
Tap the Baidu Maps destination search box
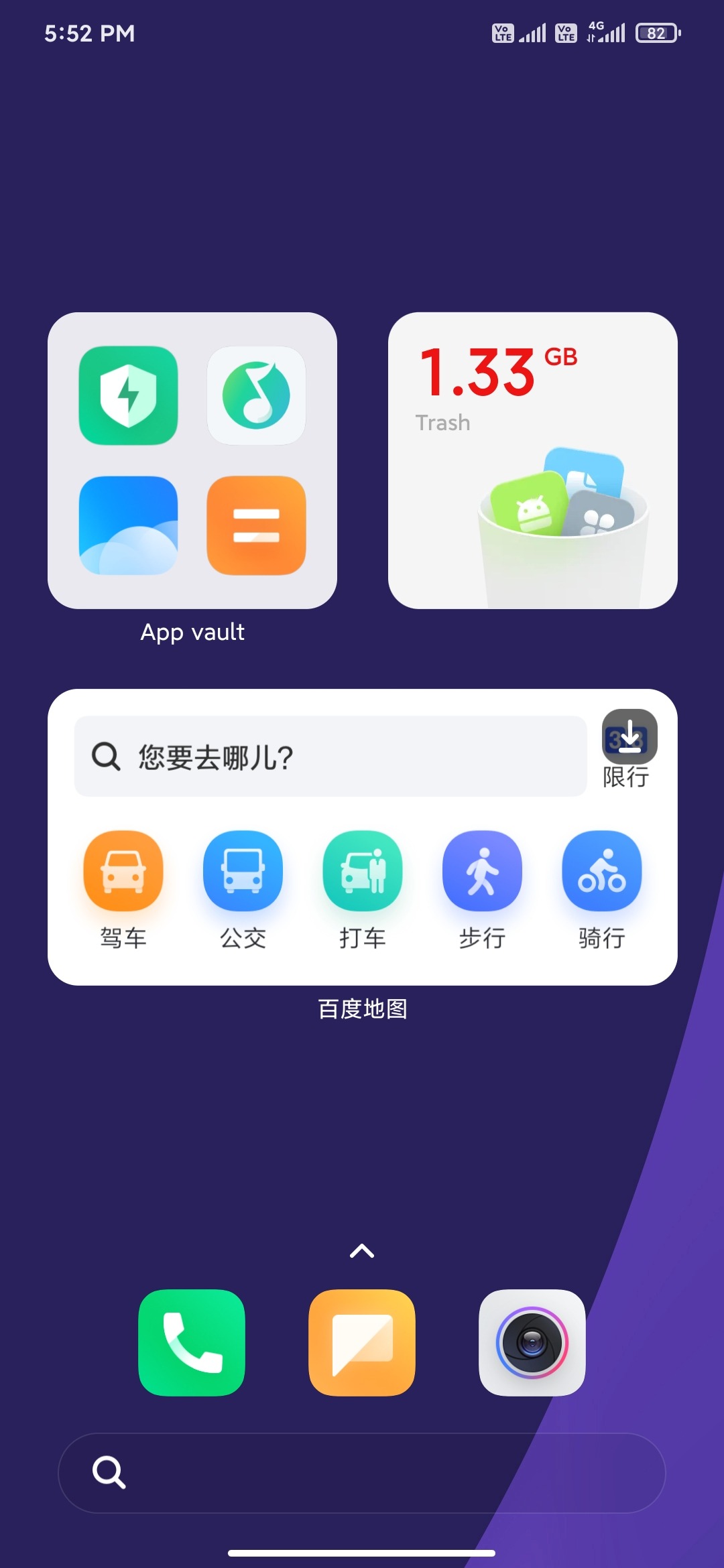[330, 757]
